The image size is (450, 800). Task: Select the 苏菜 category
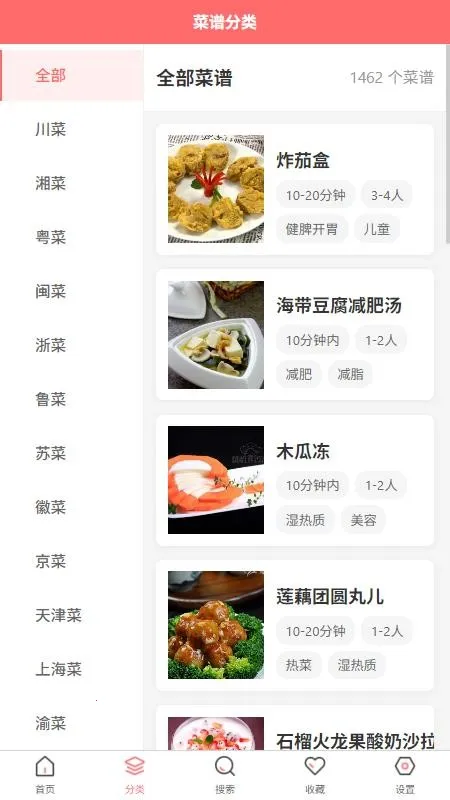(71, 454)
